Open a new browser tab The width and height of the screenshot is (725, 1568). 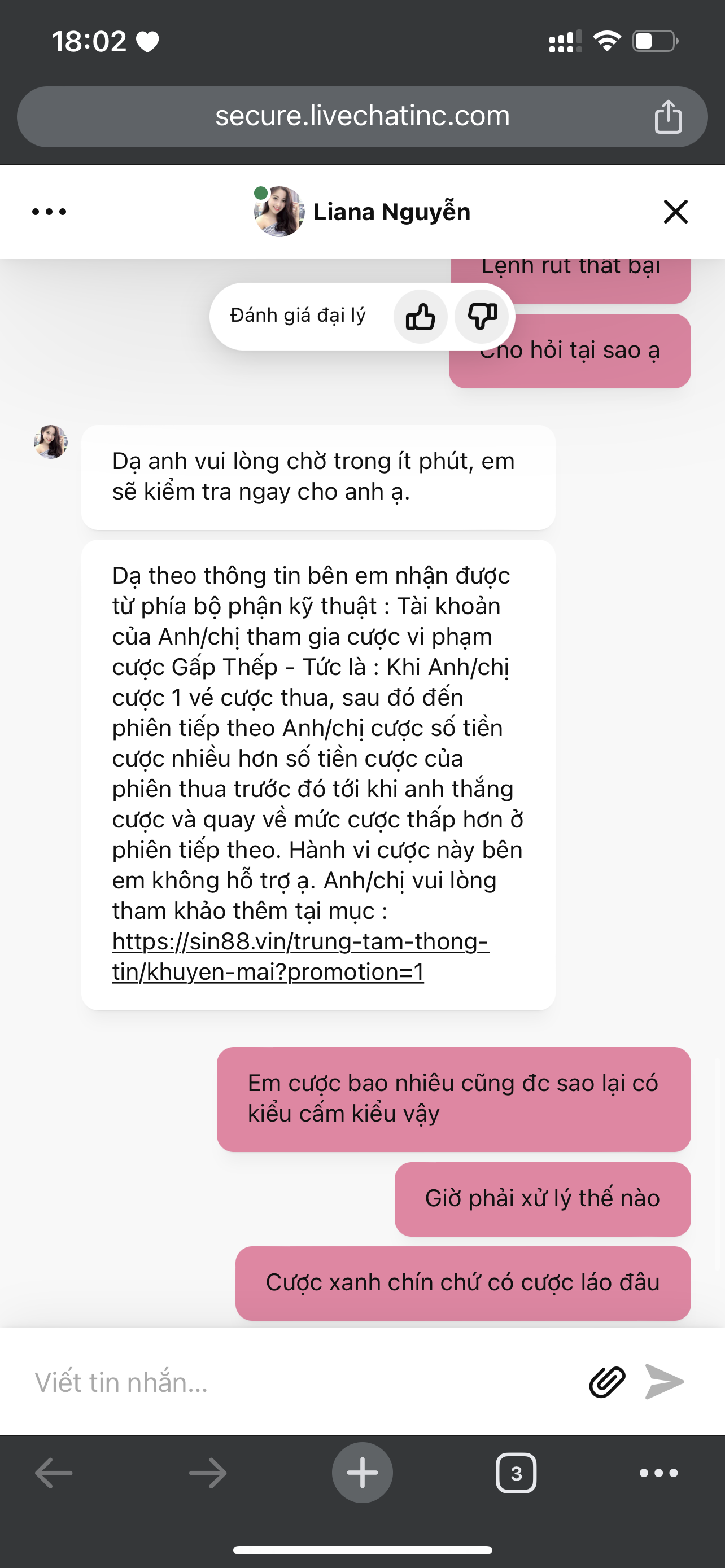(x=362, y=1473)
